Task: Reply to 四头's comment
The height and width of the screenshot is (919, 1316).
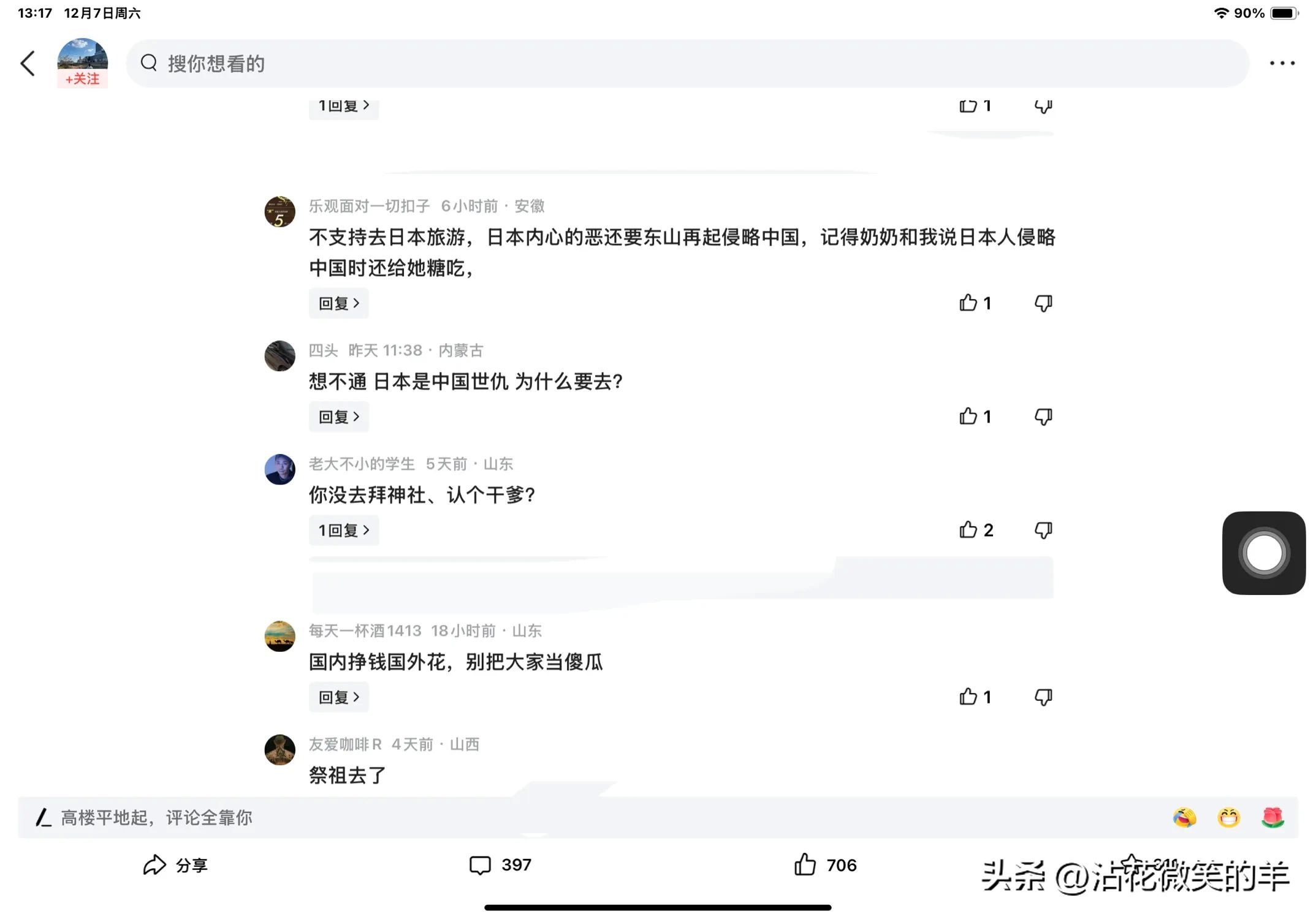Action: pos(338,417)
